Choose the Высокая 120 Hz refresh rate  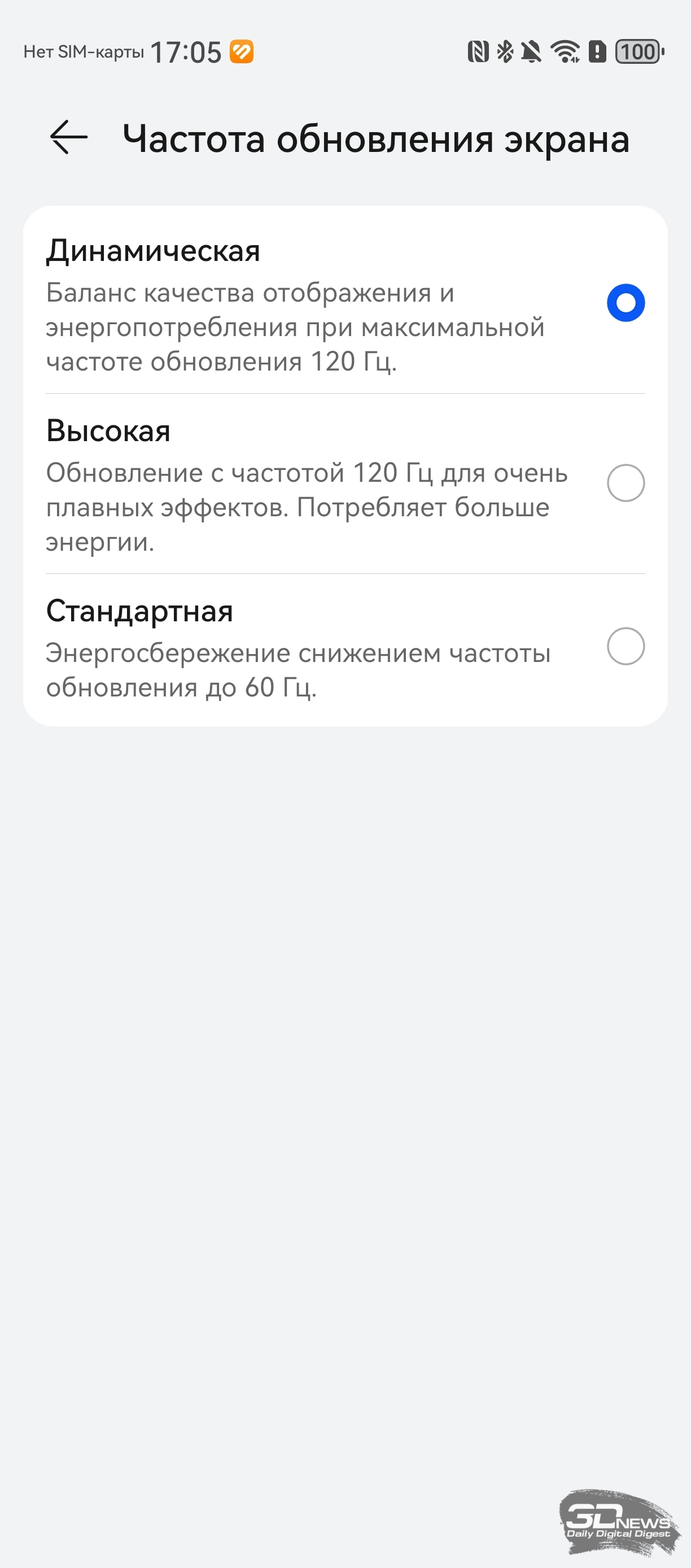coord(626,483)
